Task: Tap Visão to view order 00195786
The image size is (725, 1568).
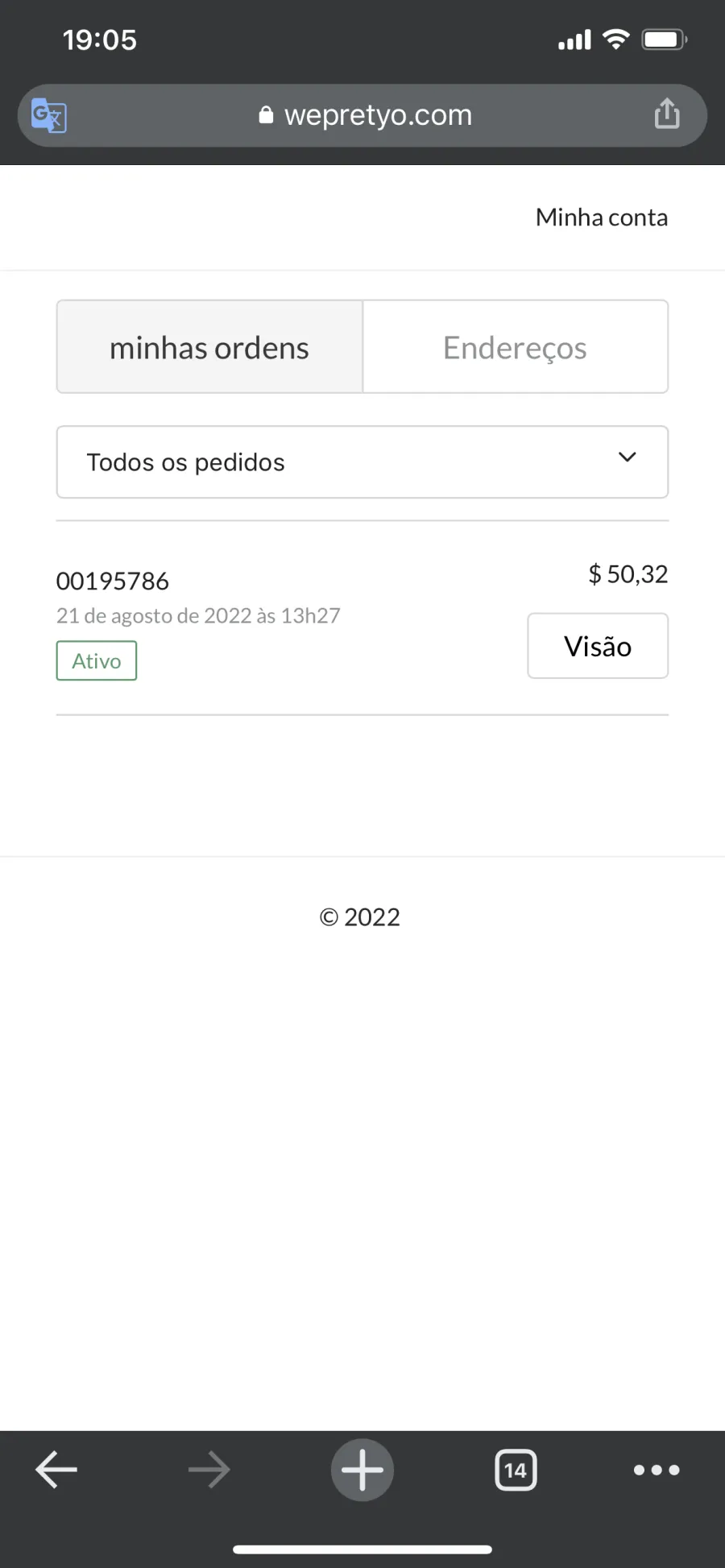Action: pos(598,646)
